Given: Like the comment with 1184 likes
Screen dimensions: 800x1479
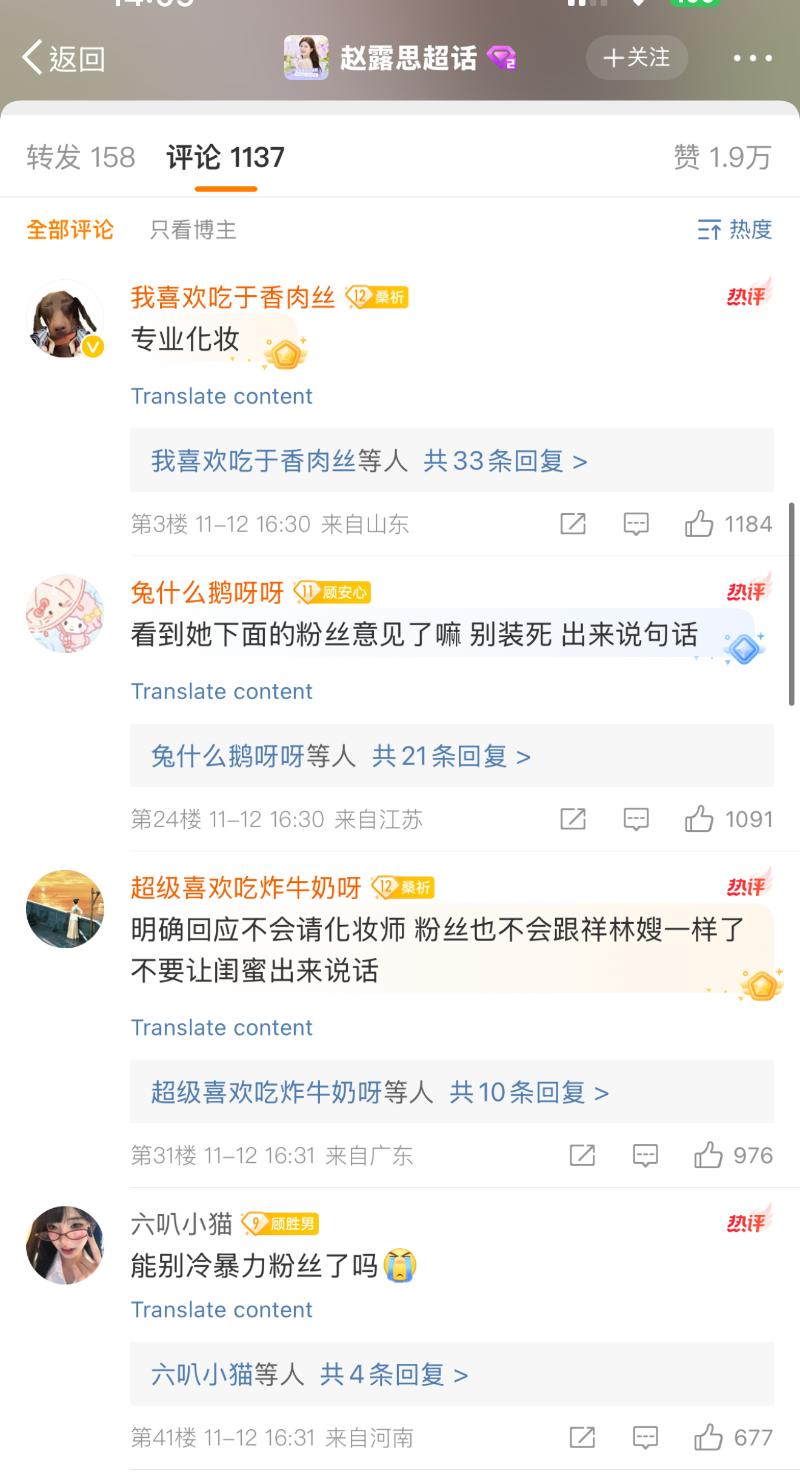Looking at the screenshot, I should click(x=700, y=524).
